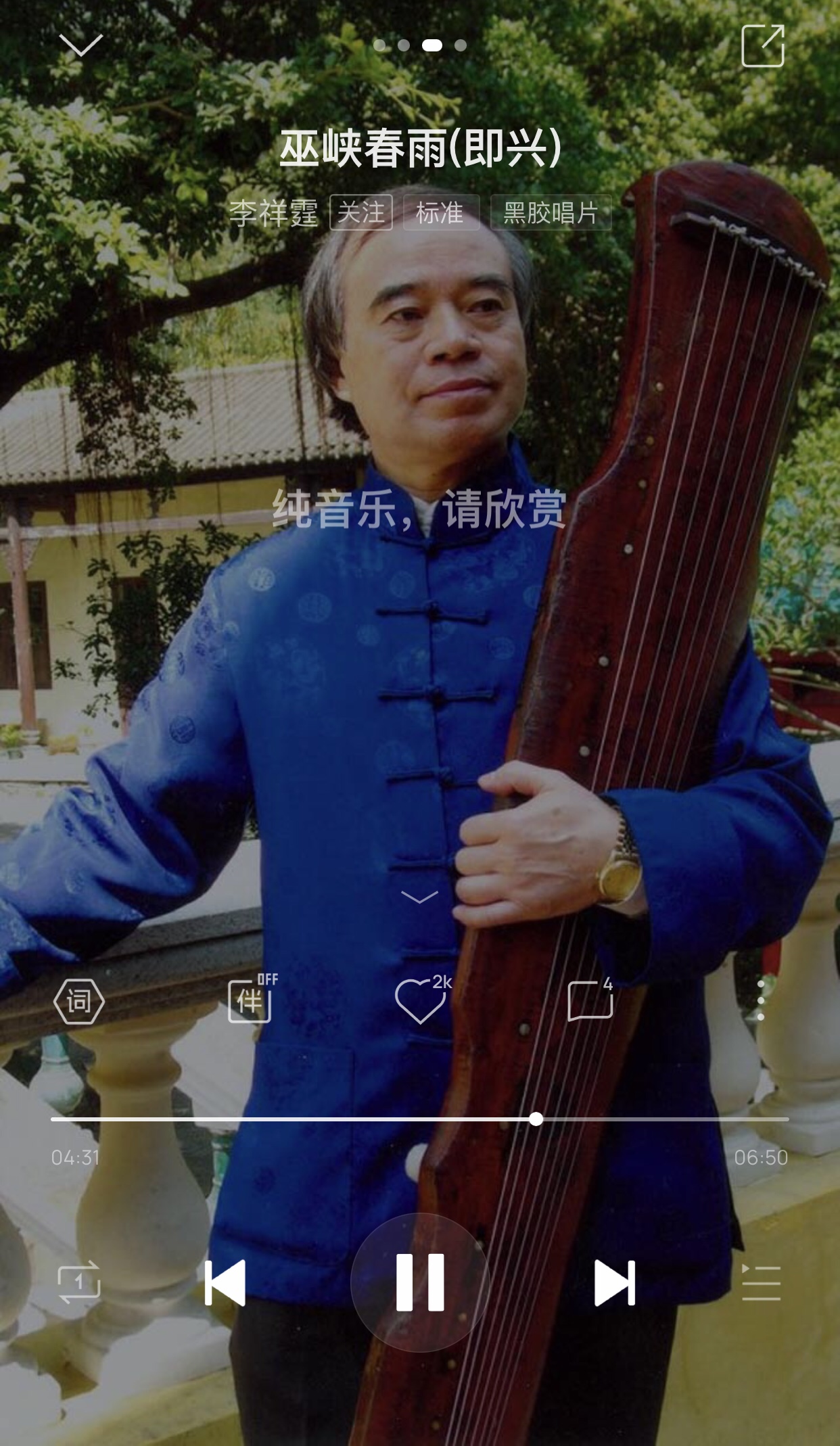
Task: Collapse the player with the down arrow
Action: (81, 45)
